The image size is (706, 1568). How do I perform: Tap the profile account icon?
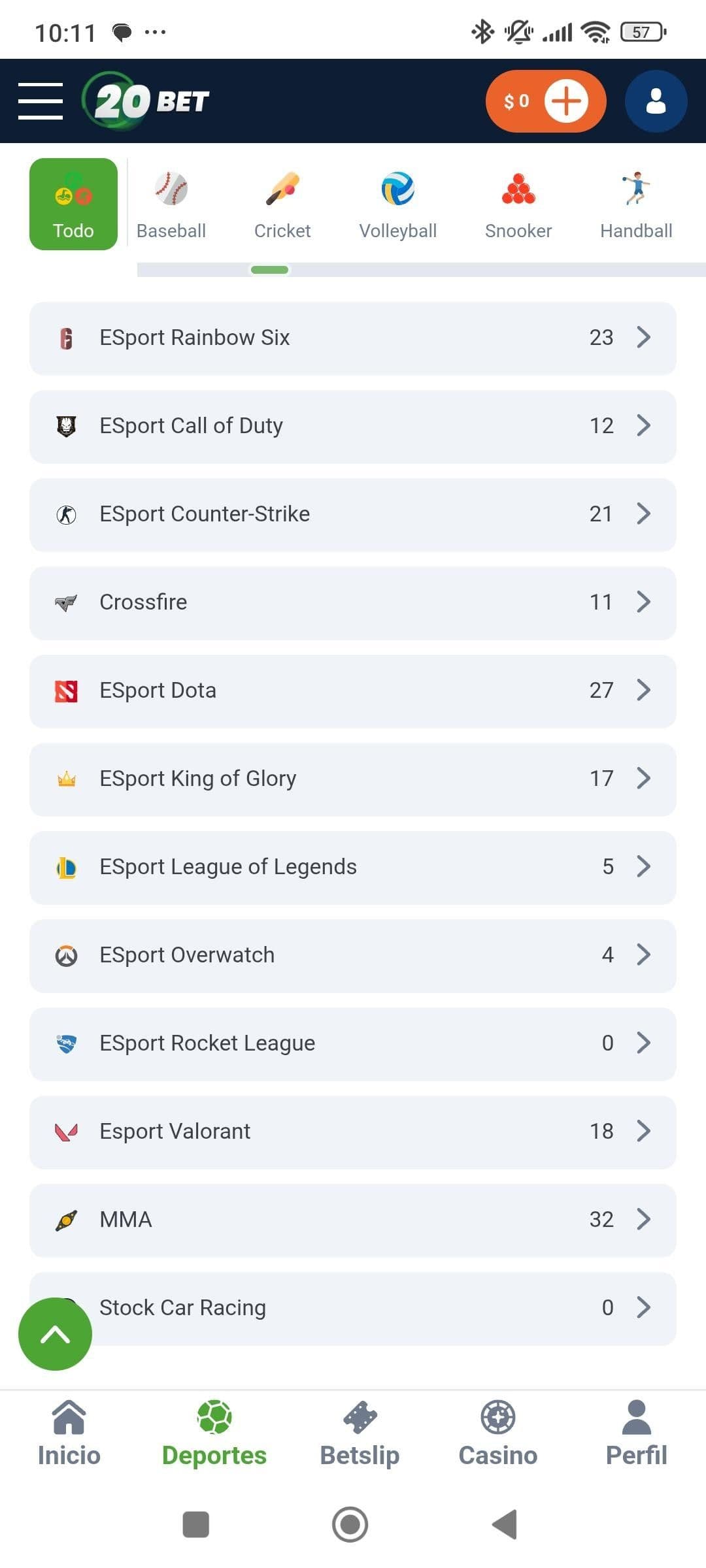pos(656,100)
